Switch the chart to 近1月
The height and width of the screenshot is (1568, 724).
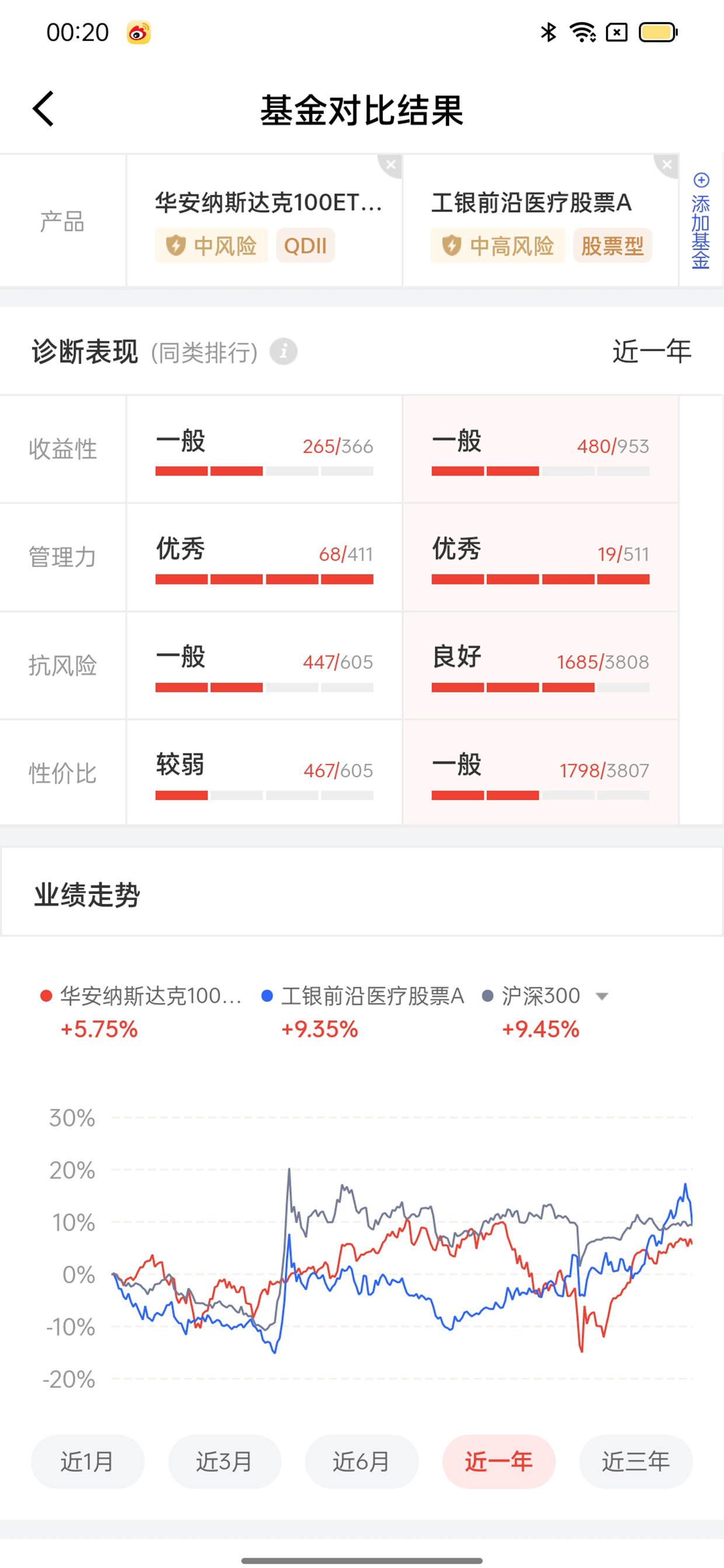point(88,1461)
